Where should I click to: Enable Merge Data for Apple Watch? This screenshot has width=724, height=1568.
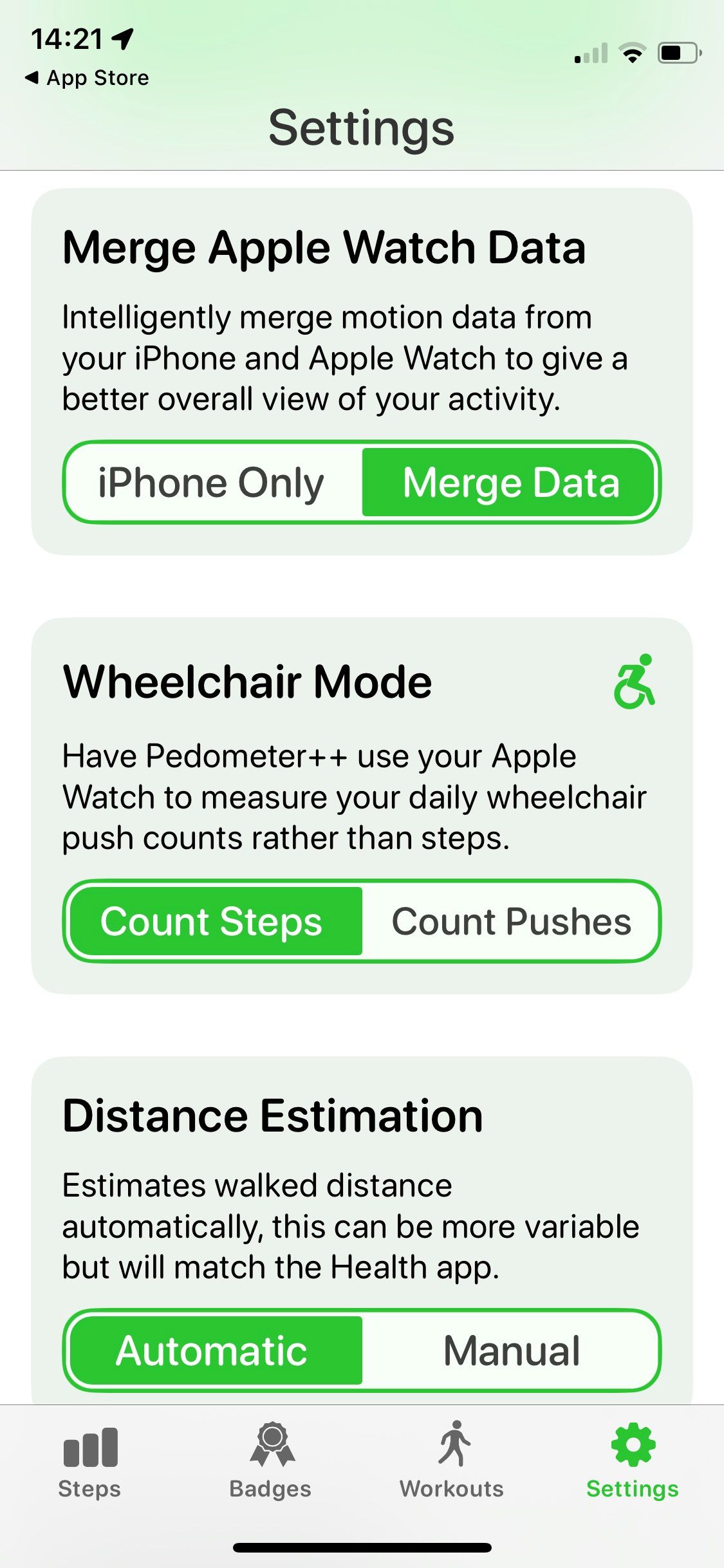509,483
